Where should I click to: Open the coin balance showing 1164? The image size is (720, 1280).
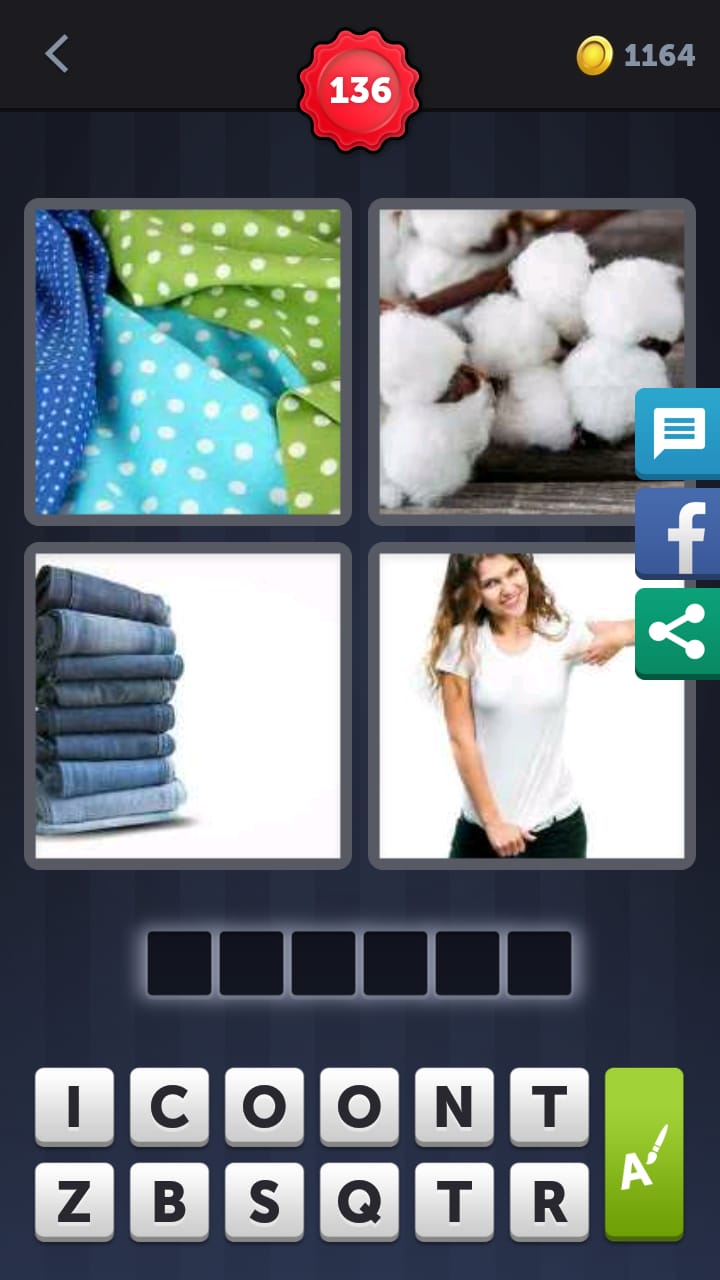(x=636, y=55)
